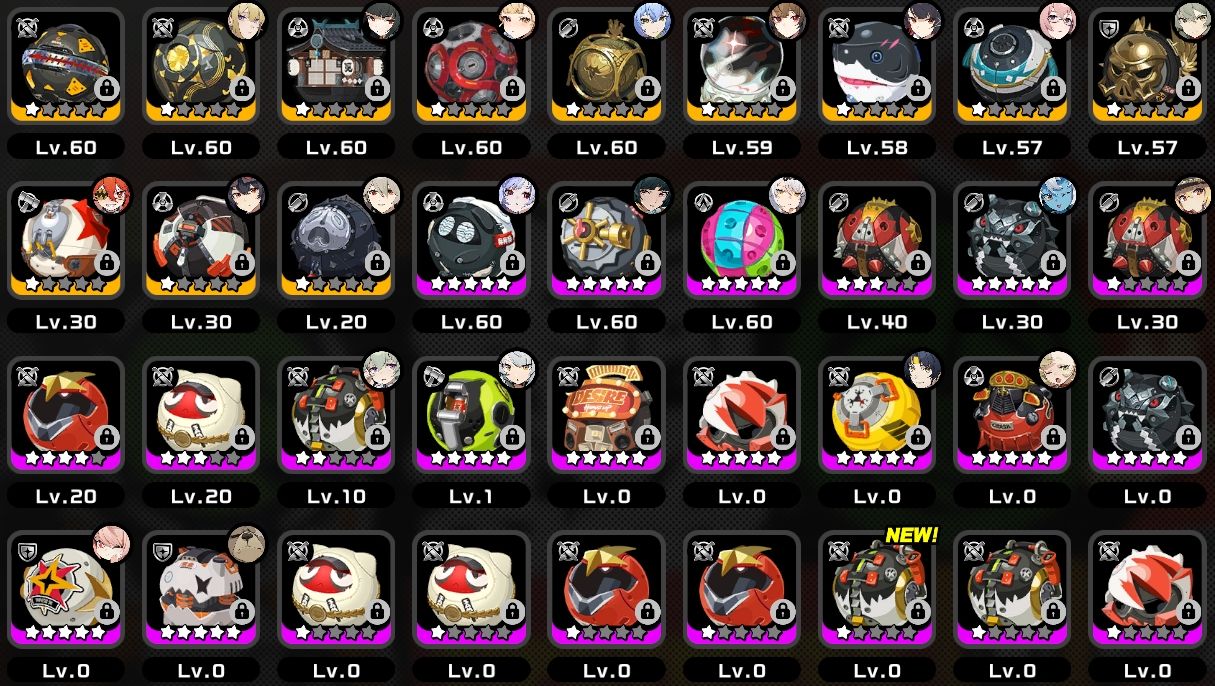Select the Lv.59 white orb engine
The width and height of the screenshot is (1215, 686).
(742, 66)
